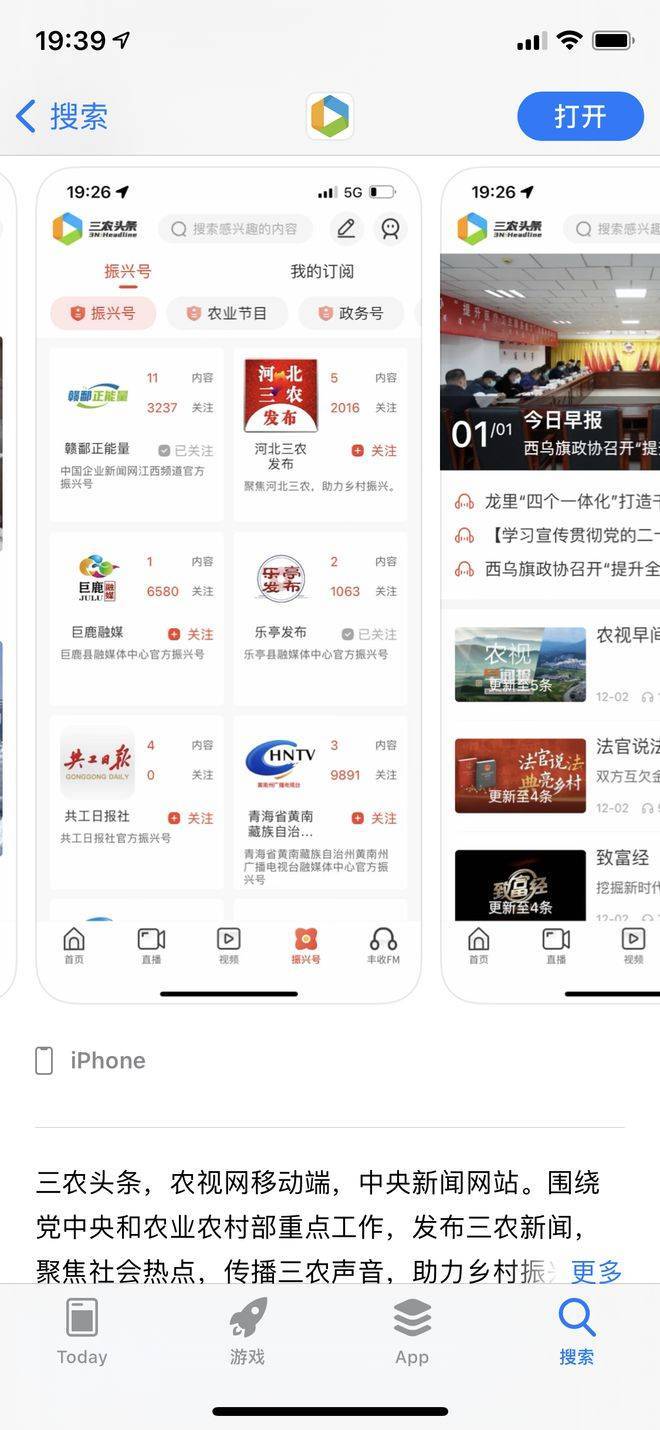Viewport: 660px width, 1430px height.
Task: Select the 搜索 tab in bottom bar
Action: (577, 1332)
